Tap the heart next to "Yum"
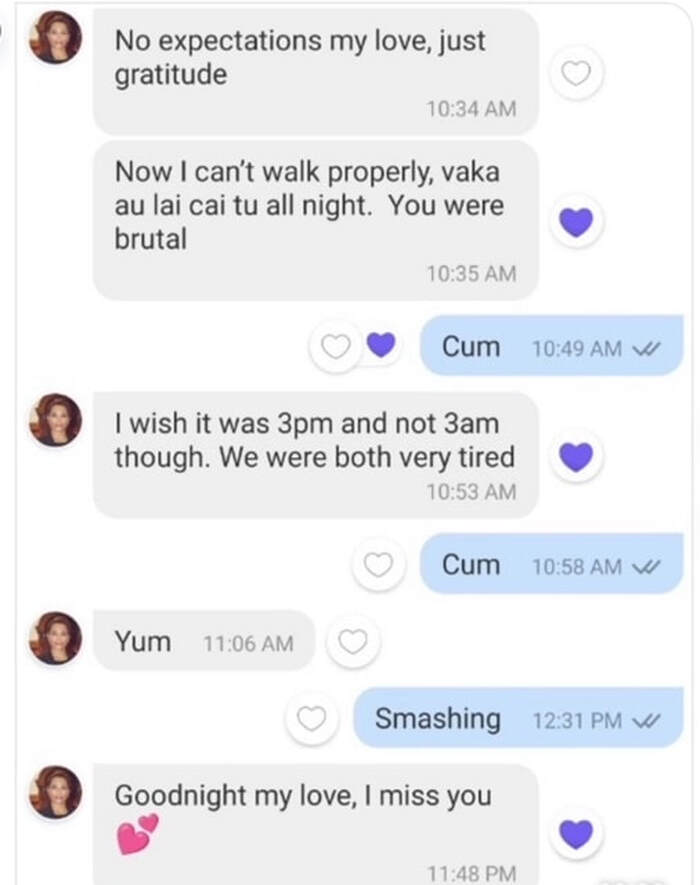 [x=353, y=642]
